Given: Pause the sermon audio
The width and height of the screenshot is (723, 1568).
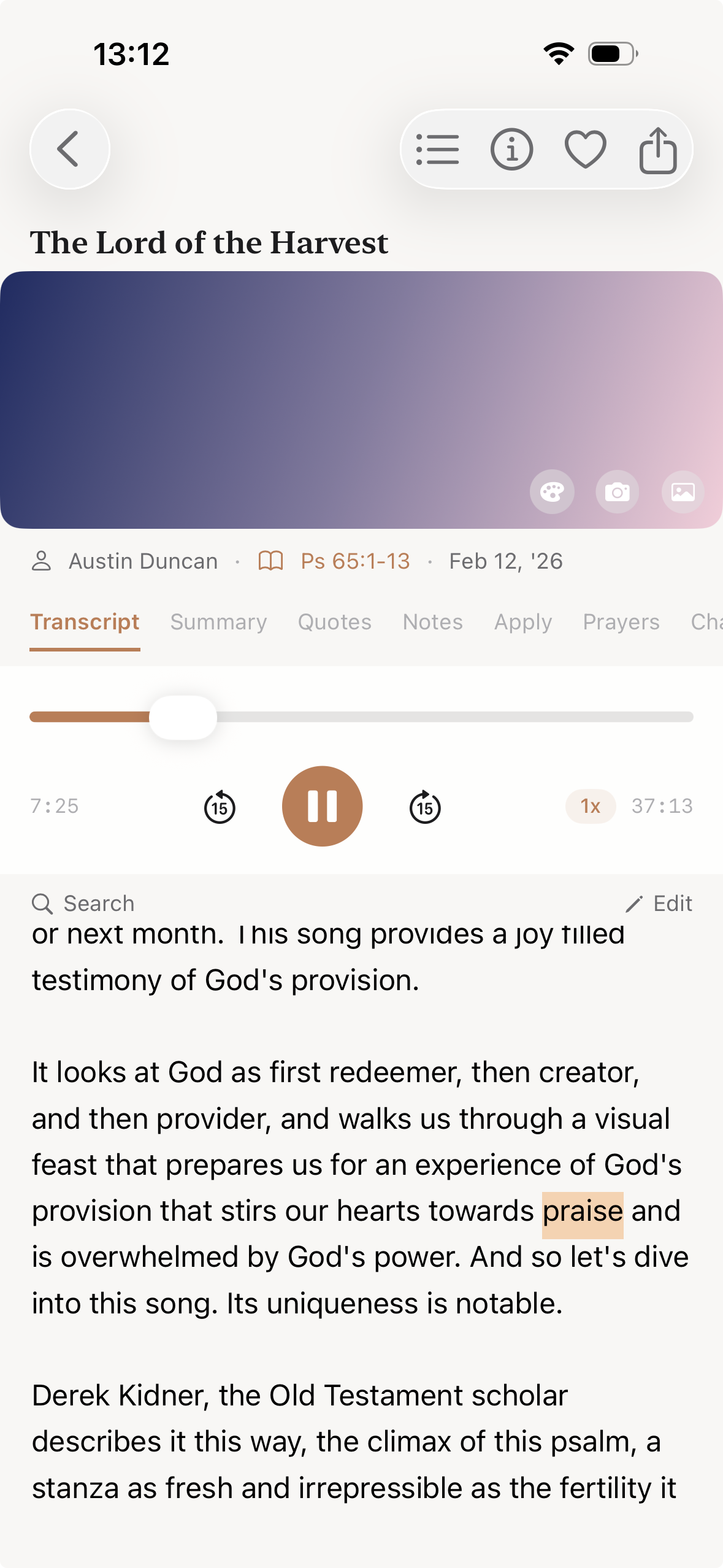Looking at the screenshot, I should click(x=322, y=806).
